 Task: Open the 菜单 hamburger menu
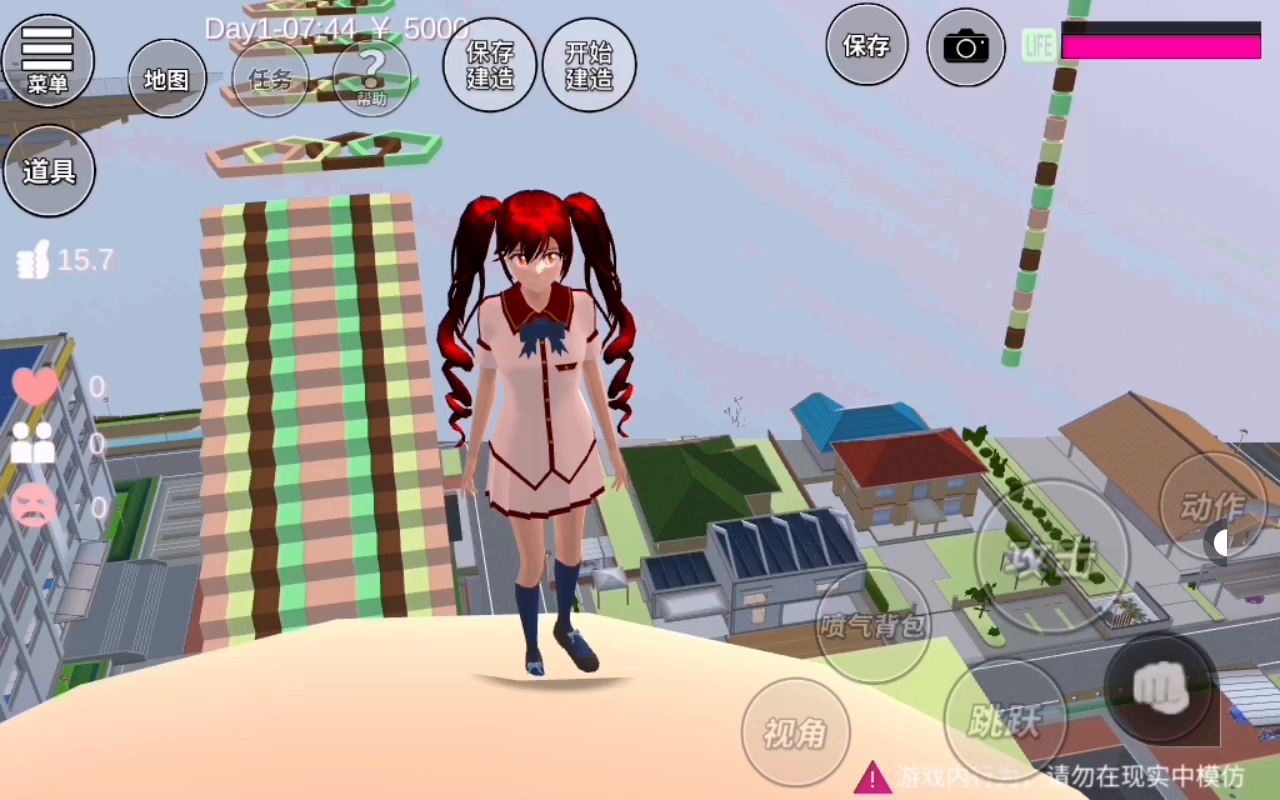point(48,60)
